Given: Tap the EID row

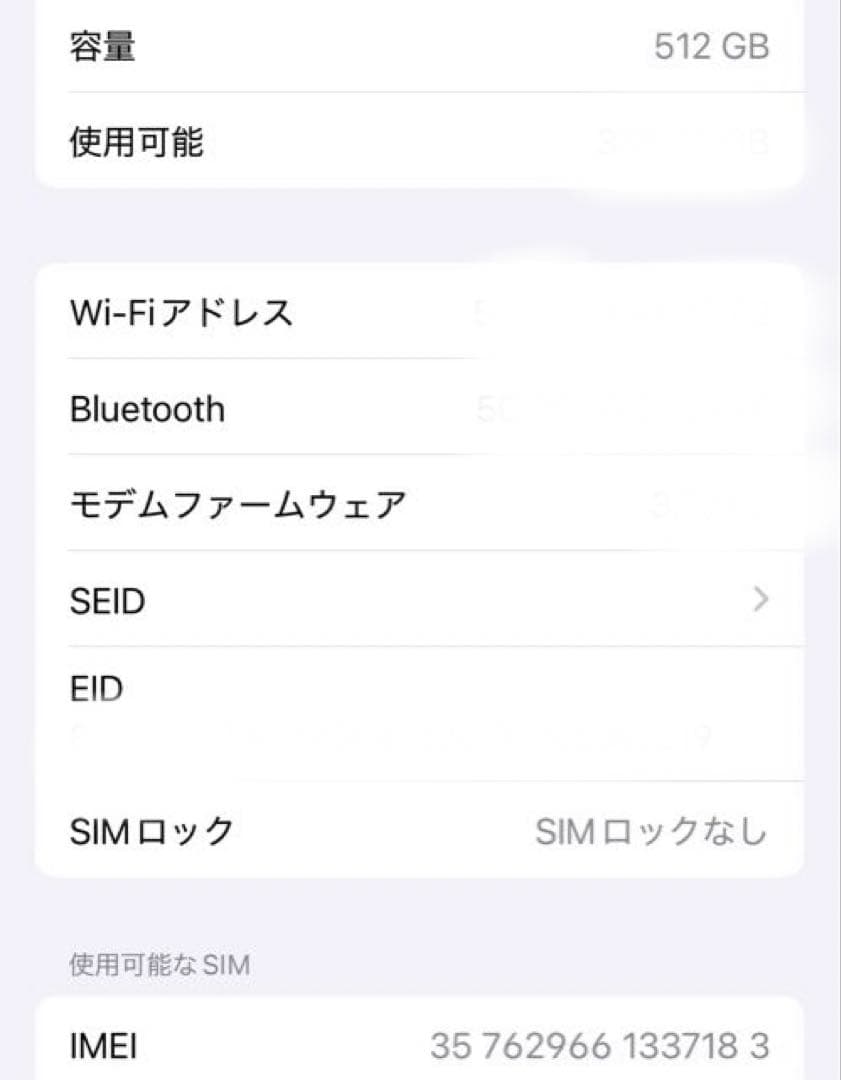Looking at the screenshot, I should pyautogui.click(x=420, y=710).
